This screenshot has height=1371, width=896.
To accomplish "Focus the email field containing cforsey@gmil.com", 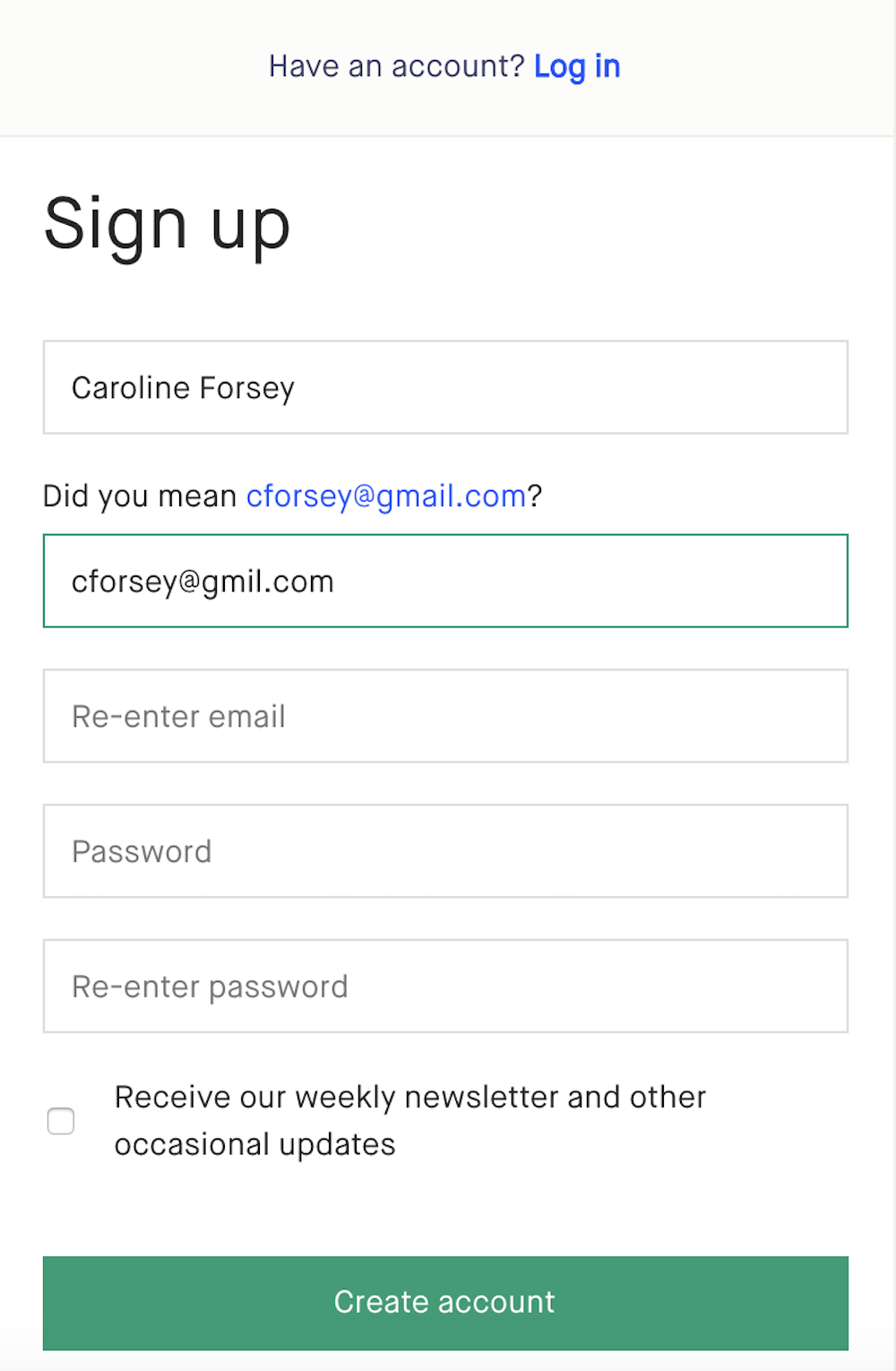I will [x=445, y=581].
